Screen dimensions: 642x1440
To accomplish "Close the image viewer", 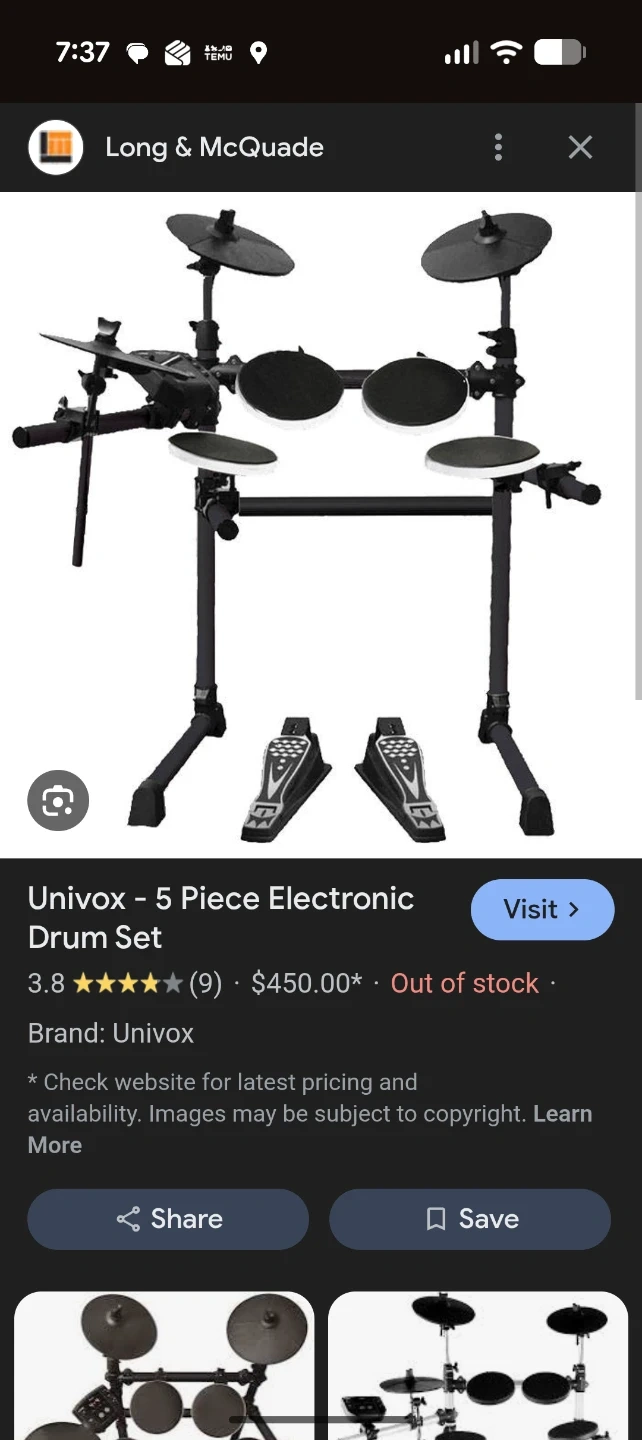I will pyautogui.click(x=580, y=148).
